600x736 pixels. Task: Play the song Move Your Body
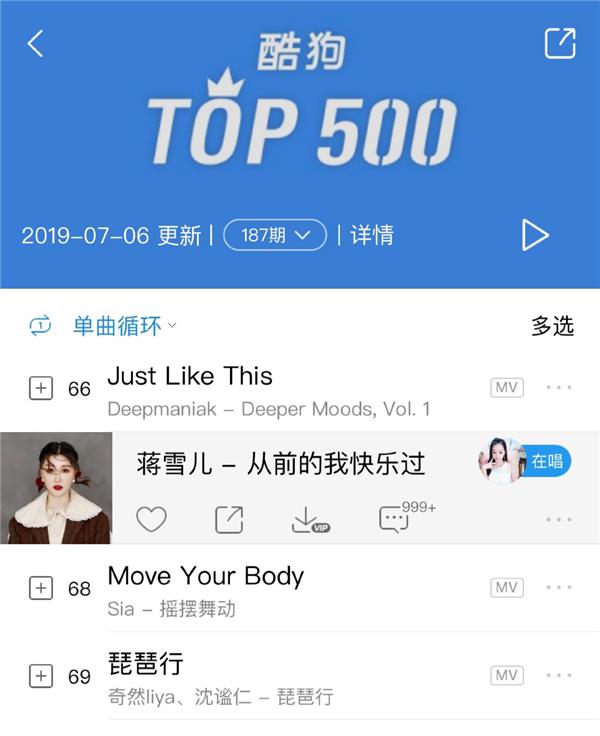205,576
